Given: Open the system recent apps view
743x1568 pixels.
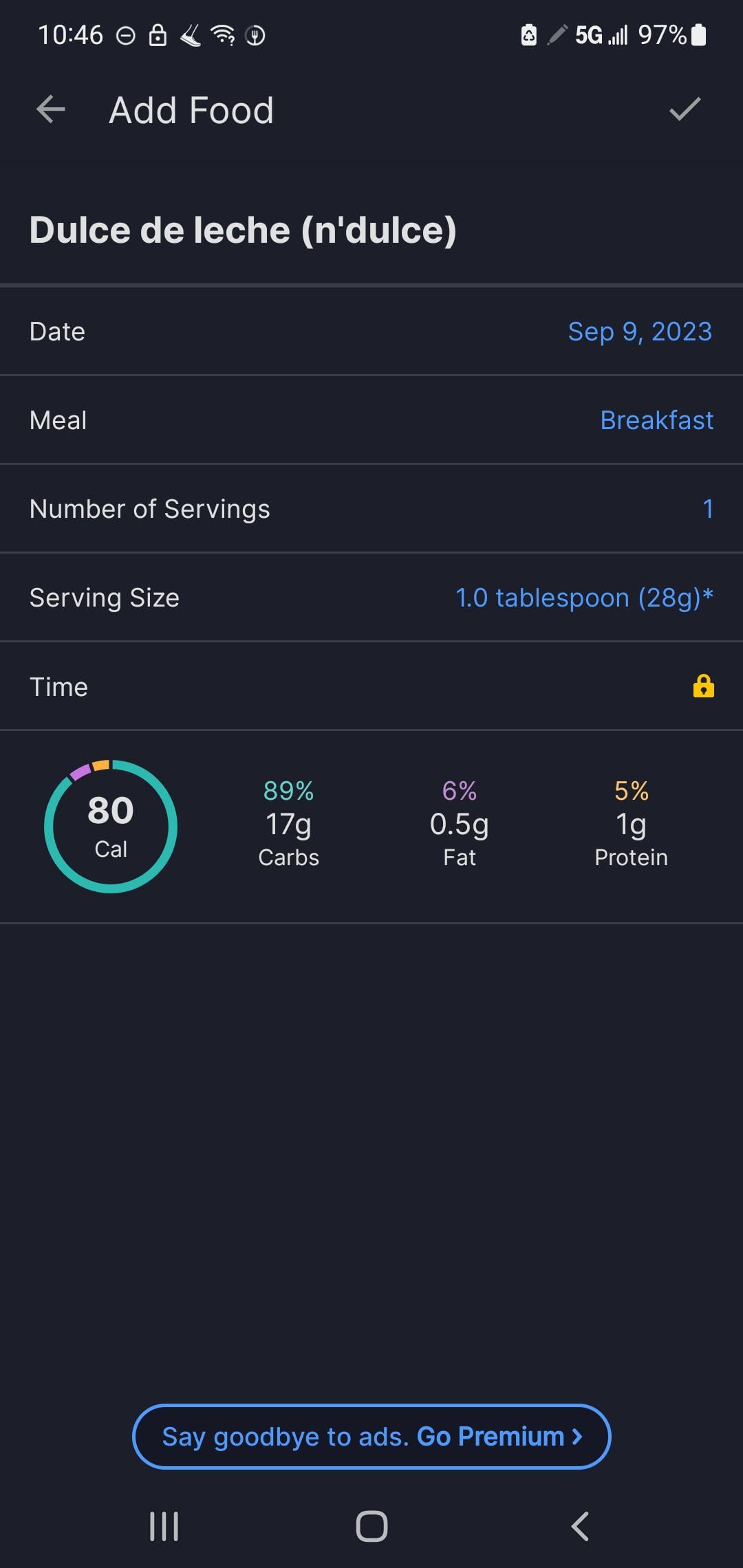Looking at the screenshot, I should tap(164, 1526).
